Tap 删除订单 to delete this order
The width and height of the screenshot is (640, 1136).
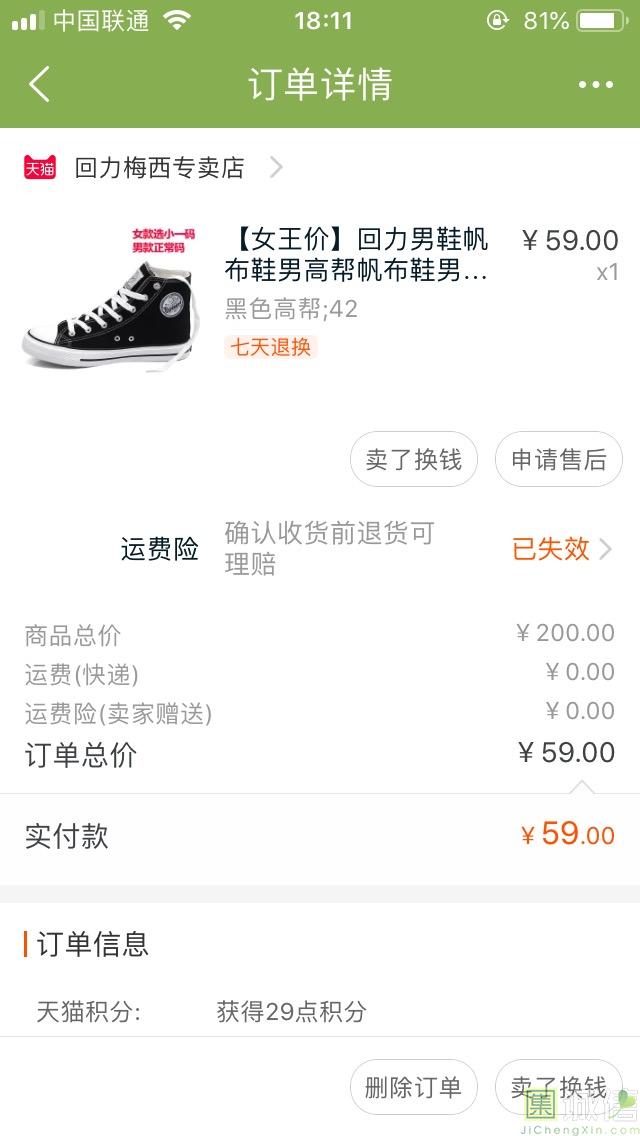point(413,1087)
